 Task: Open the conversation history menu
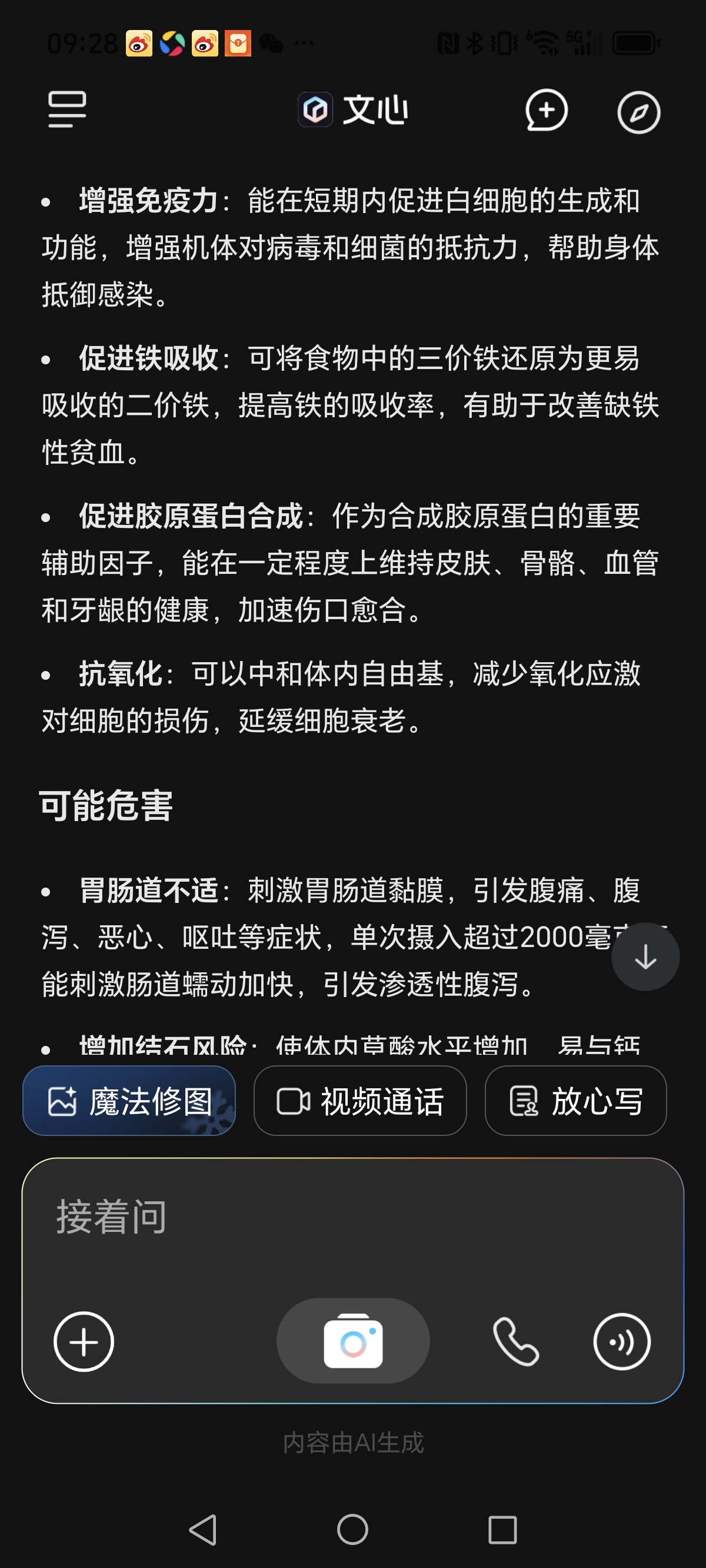[67, 110]
